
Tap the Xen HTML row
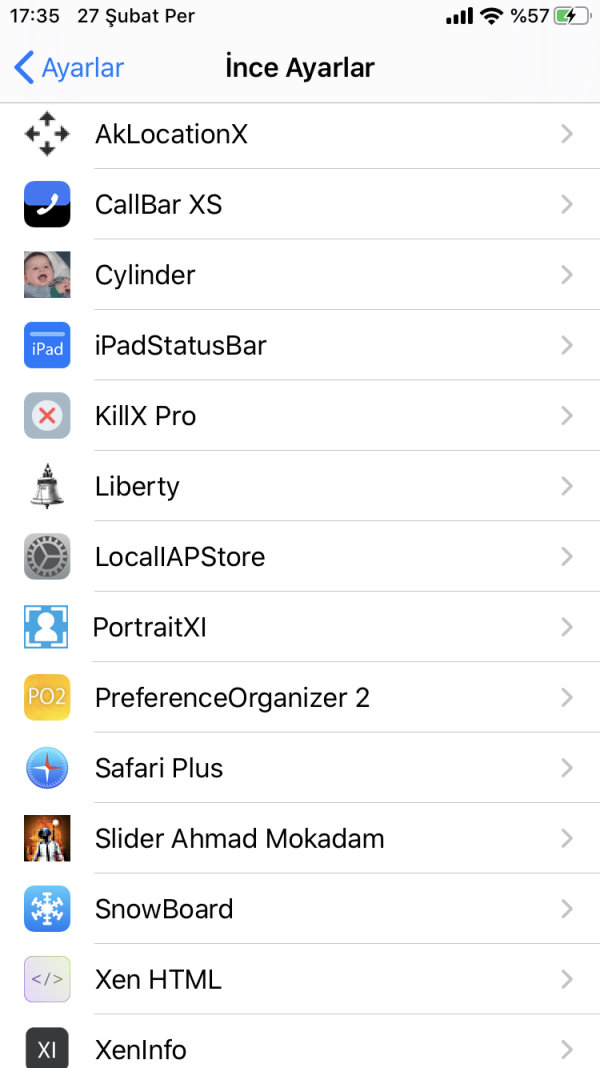[300, 980]
